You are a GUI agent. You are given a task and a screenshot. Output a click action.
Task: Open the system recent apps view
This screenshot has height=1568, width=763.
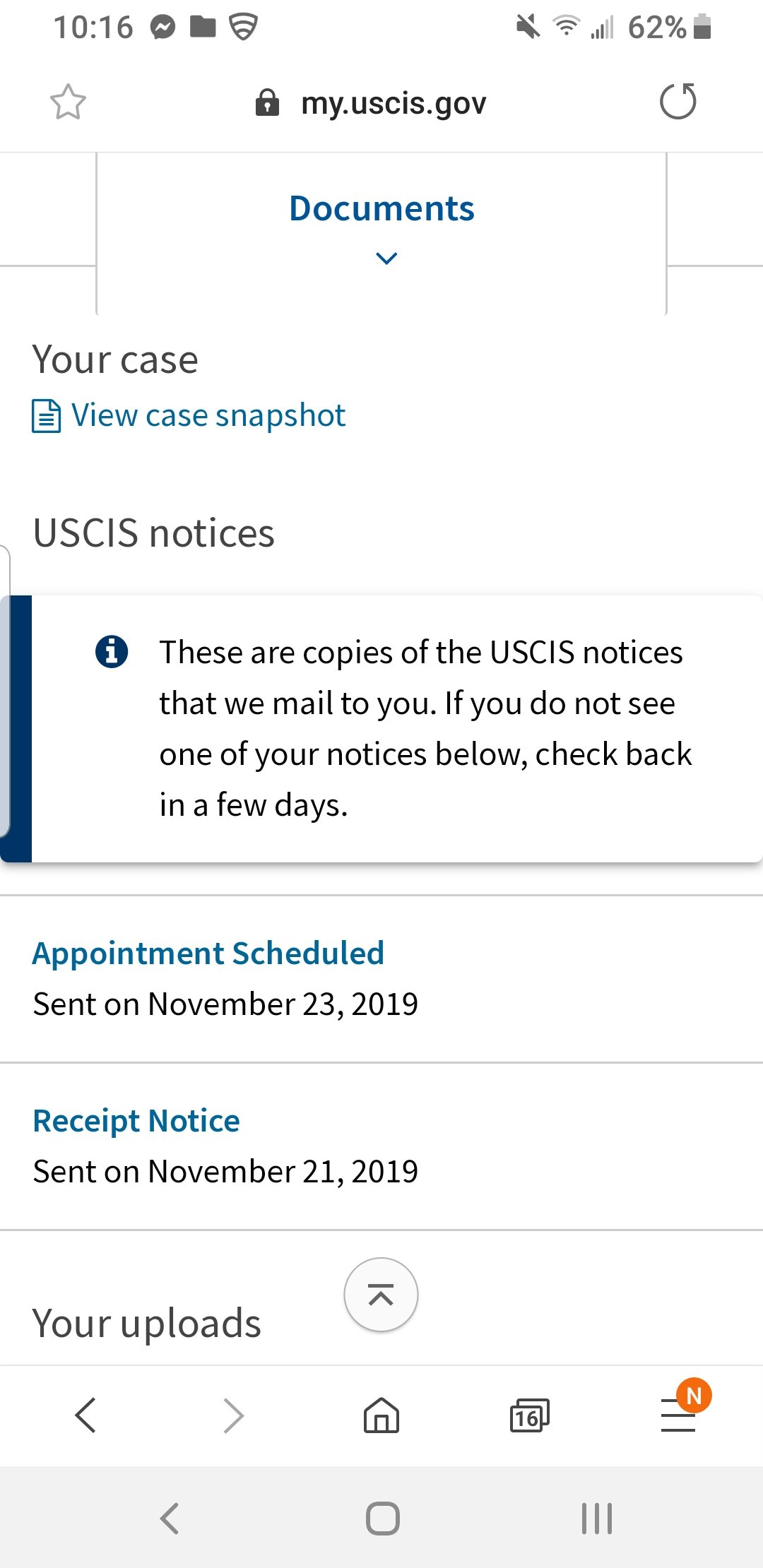point(597,1518)
